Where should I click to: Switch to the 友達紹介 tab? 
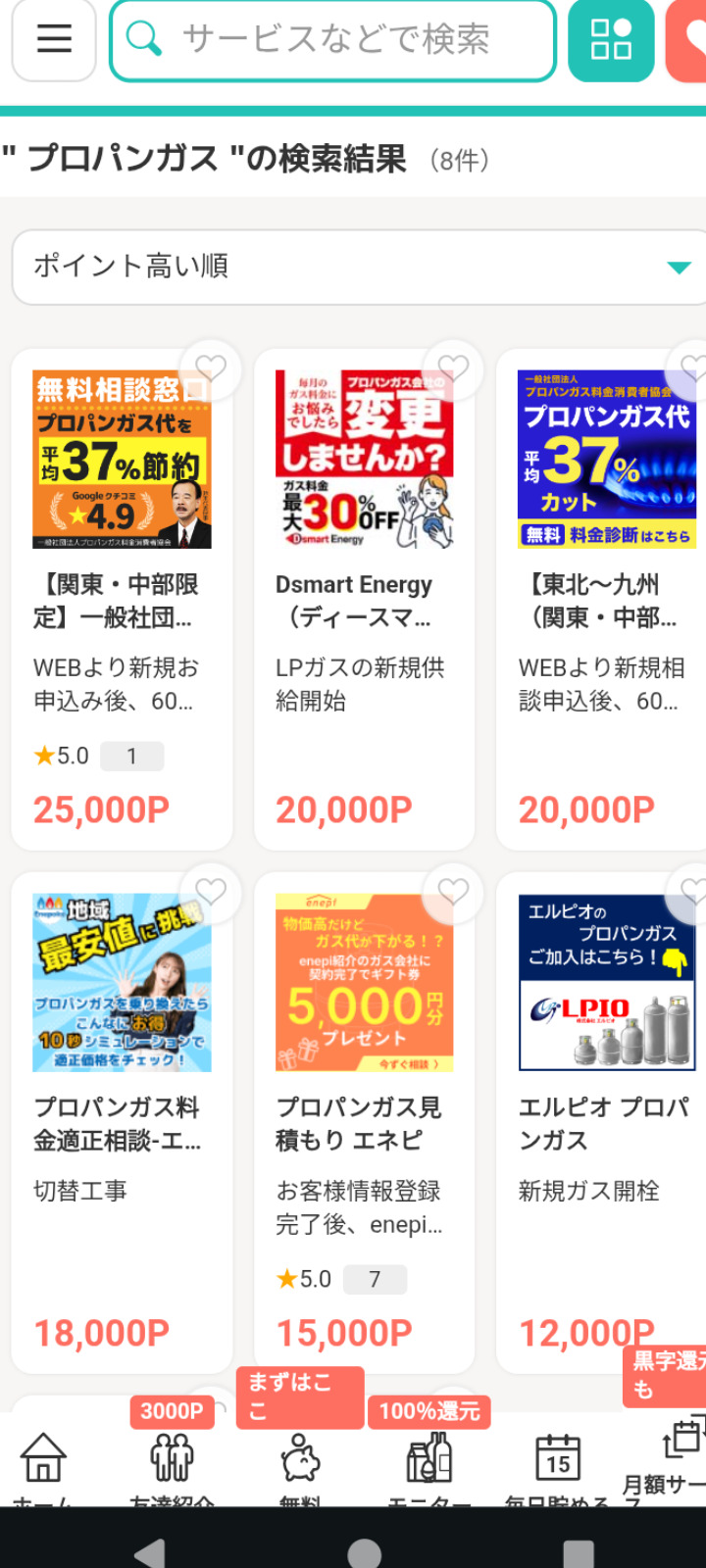pyautogui.click(x=172, y=1462)
